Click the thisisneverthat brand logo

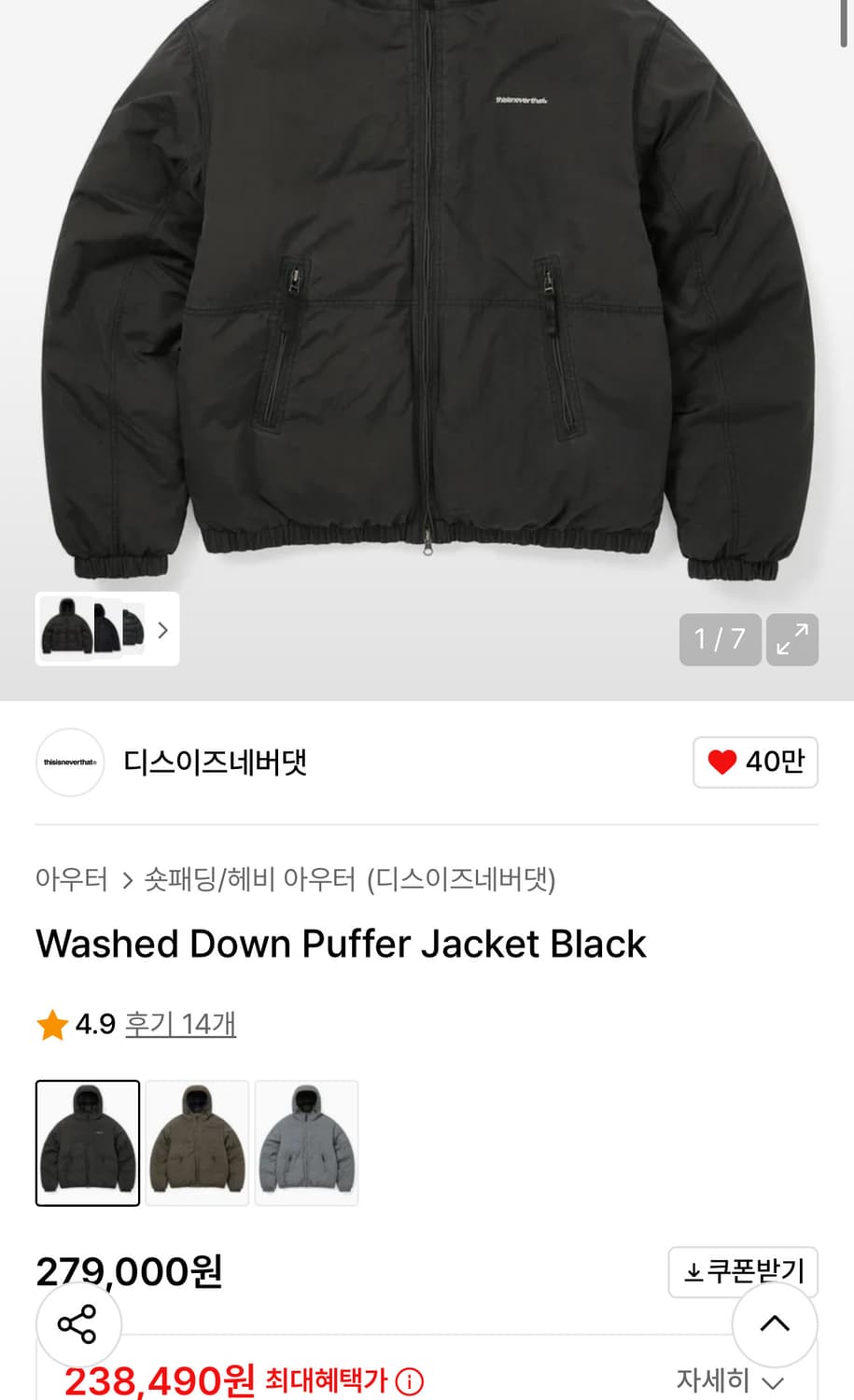pos(69,763)
